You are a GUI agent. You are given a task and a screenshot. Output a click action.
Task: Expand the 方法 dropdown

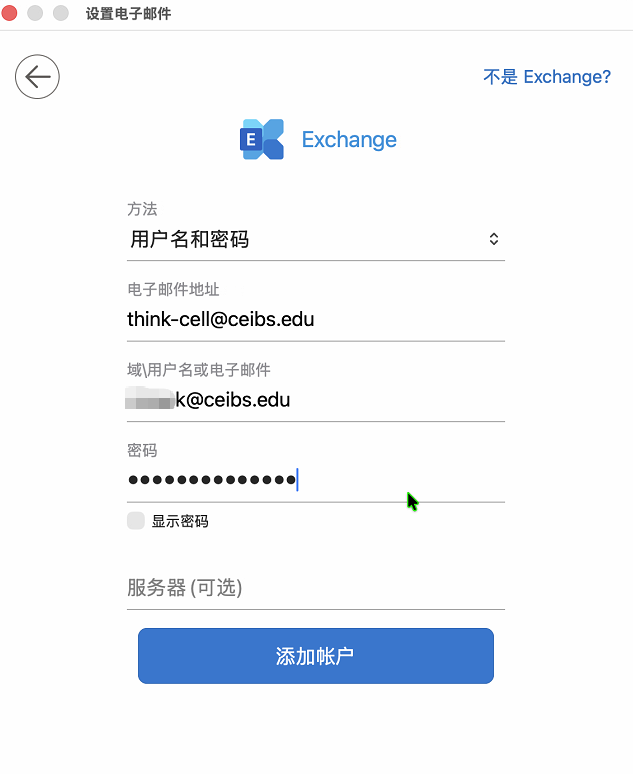point(315,239)
